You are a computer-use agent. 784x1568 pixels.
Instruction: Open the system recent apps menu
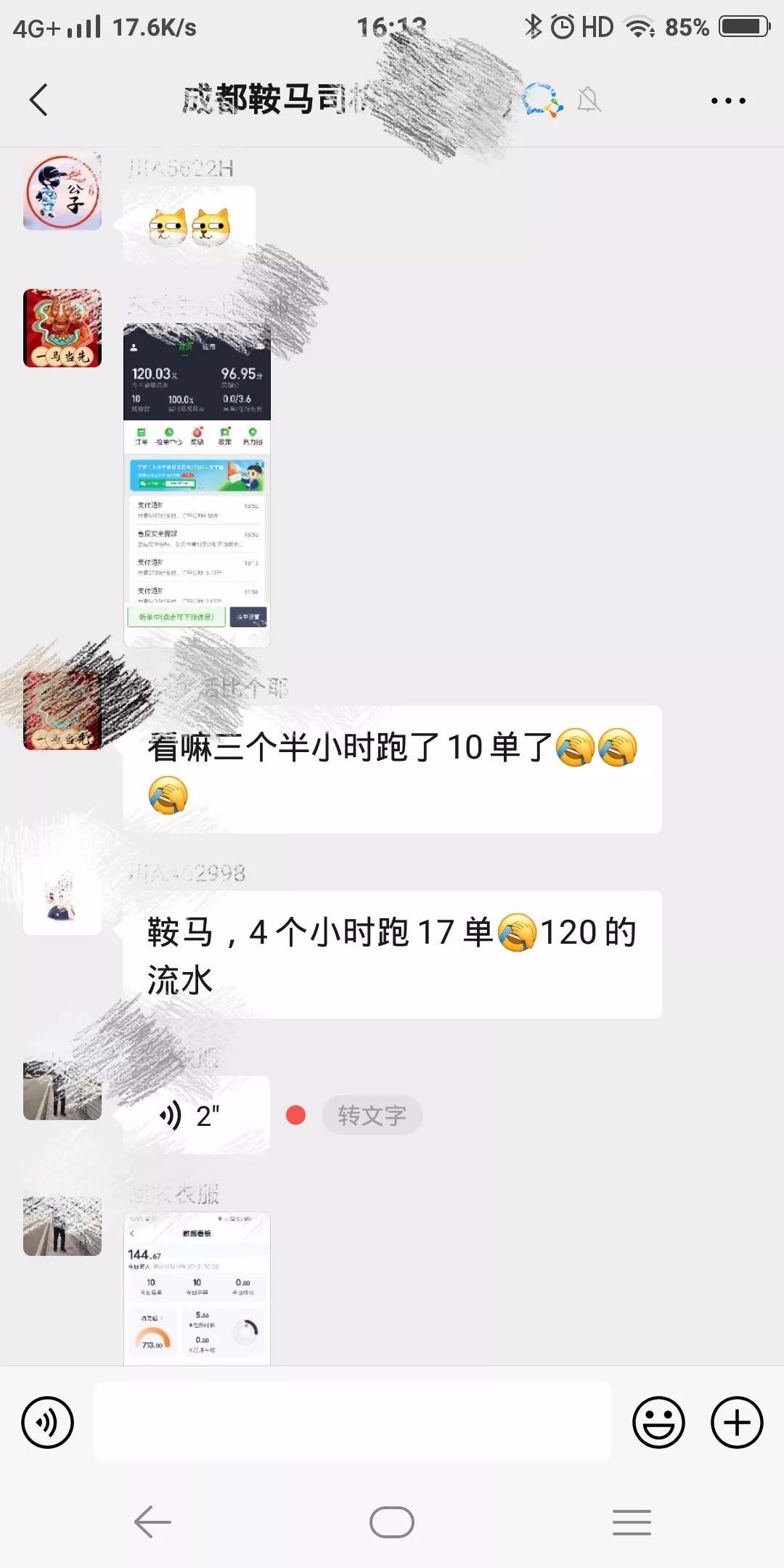pyautogui.click(x=631, y=1522)
